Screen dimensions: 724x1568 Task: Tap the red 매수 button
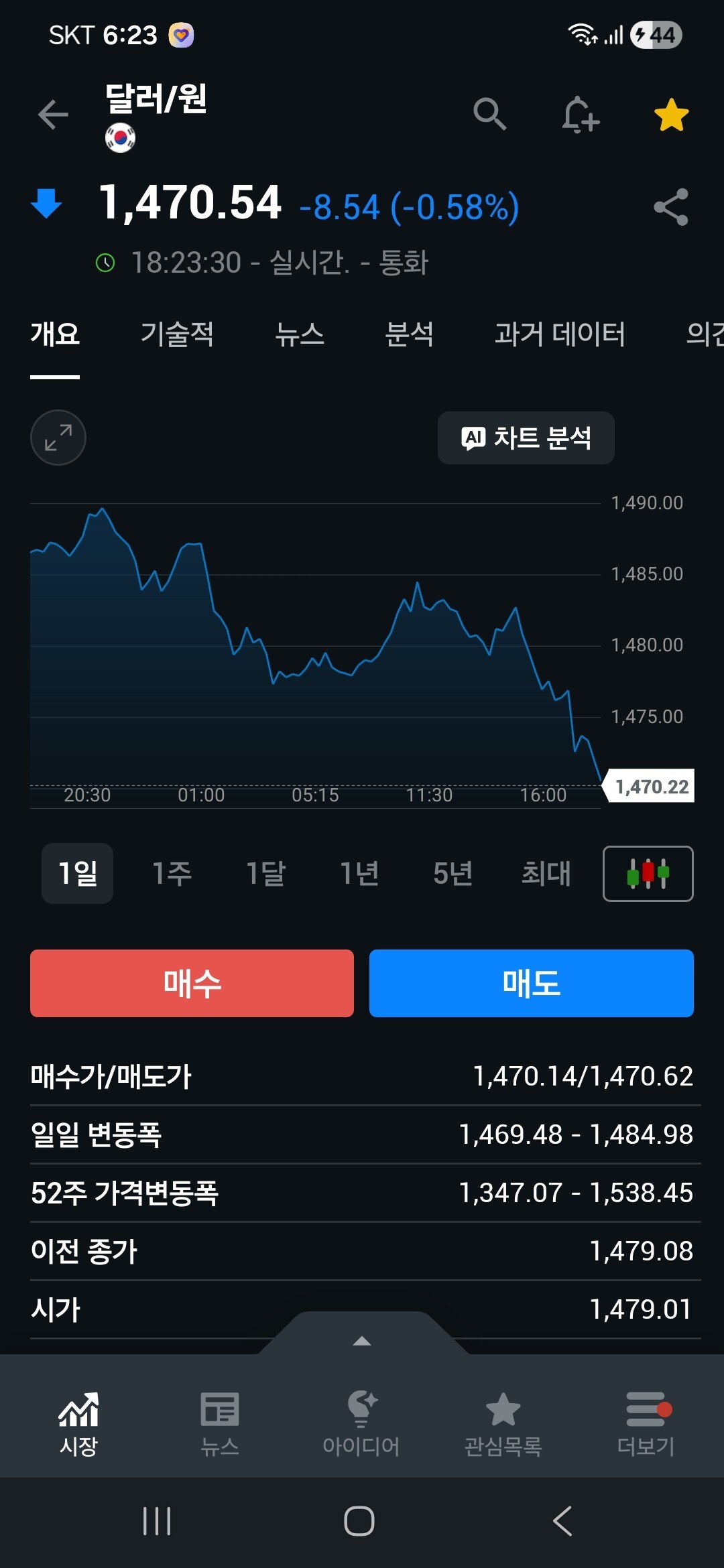(x=192, y=983)
